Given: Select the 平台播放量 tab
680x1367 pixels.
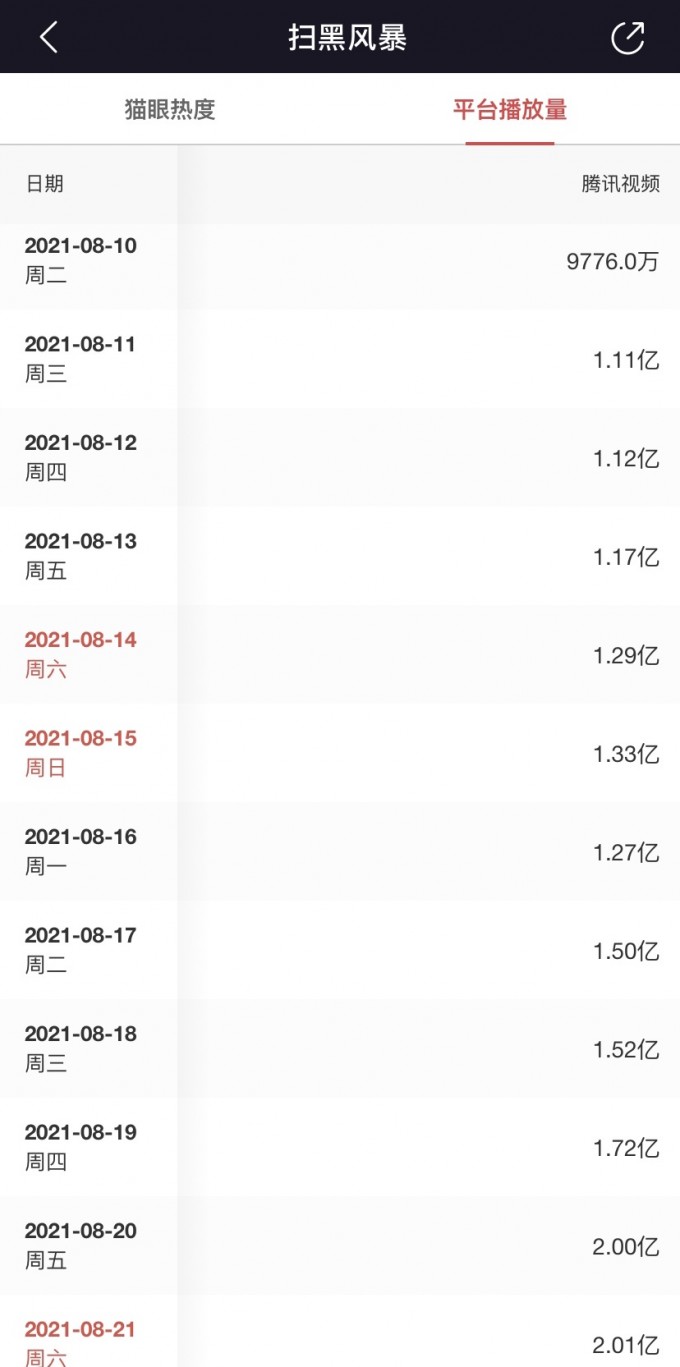Looking at the screenshot, I should pyautogui.click(x=509, y=109).
